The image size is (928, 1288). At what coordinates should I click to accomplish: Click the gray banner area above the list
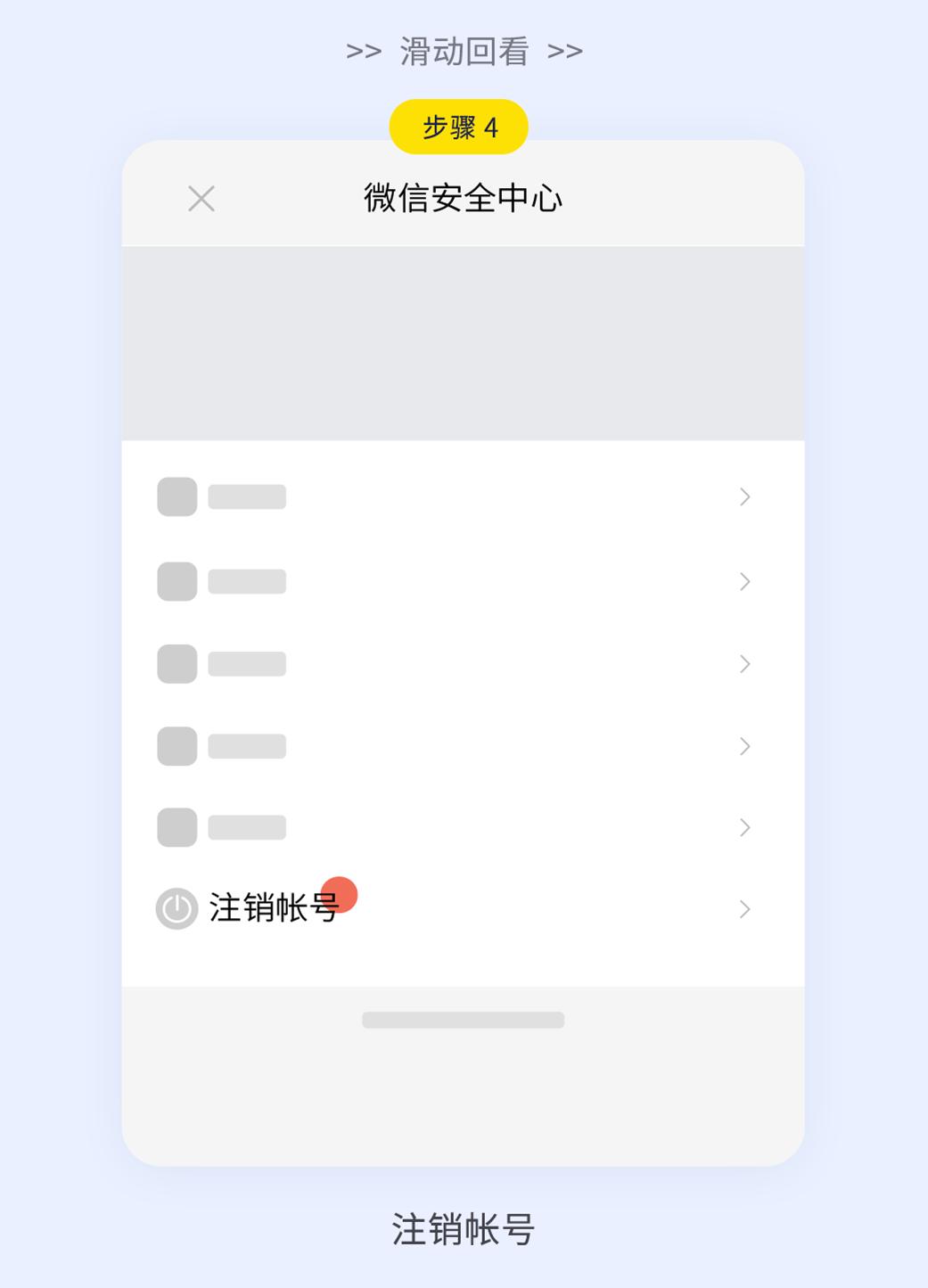click(464, 340)
